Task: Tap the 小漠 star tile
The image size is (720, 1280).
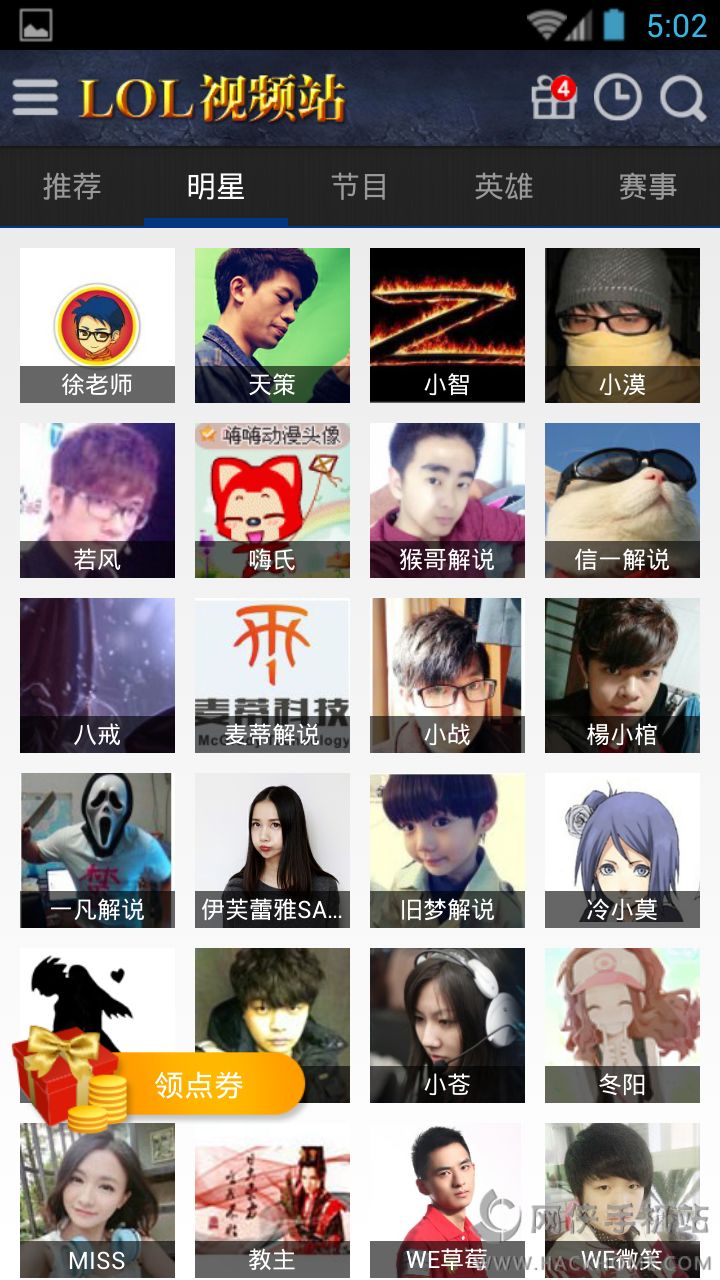Action: 622,325
